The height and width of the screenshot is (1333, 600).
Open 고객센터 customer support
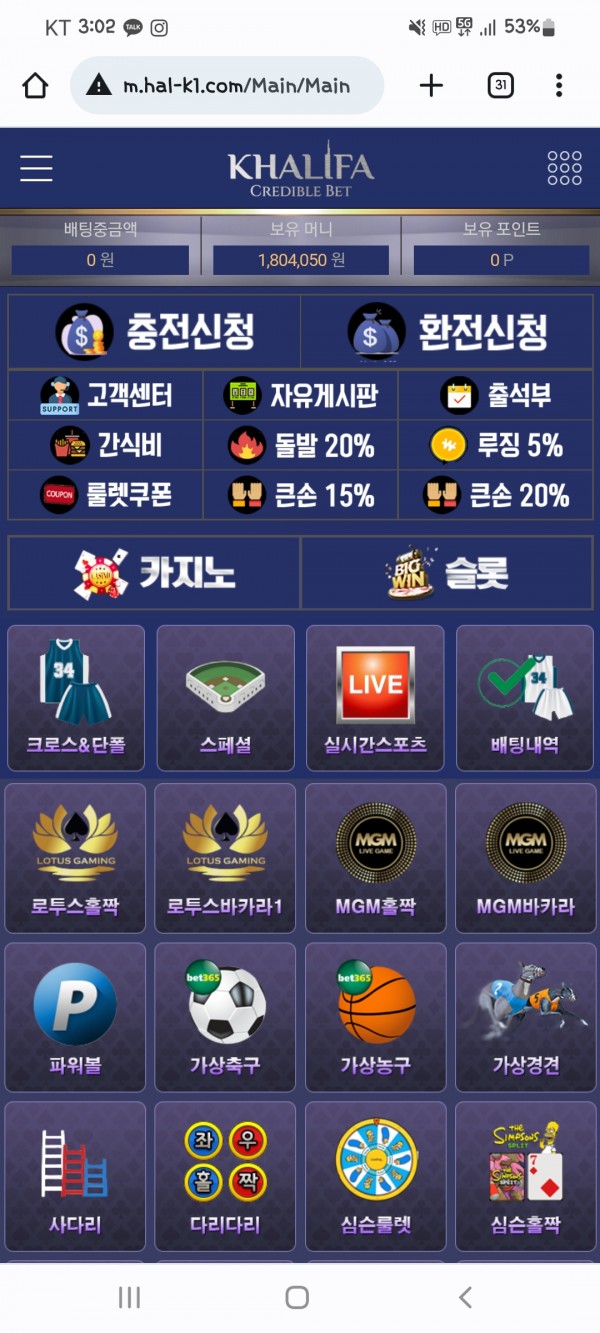pos(106,396)
